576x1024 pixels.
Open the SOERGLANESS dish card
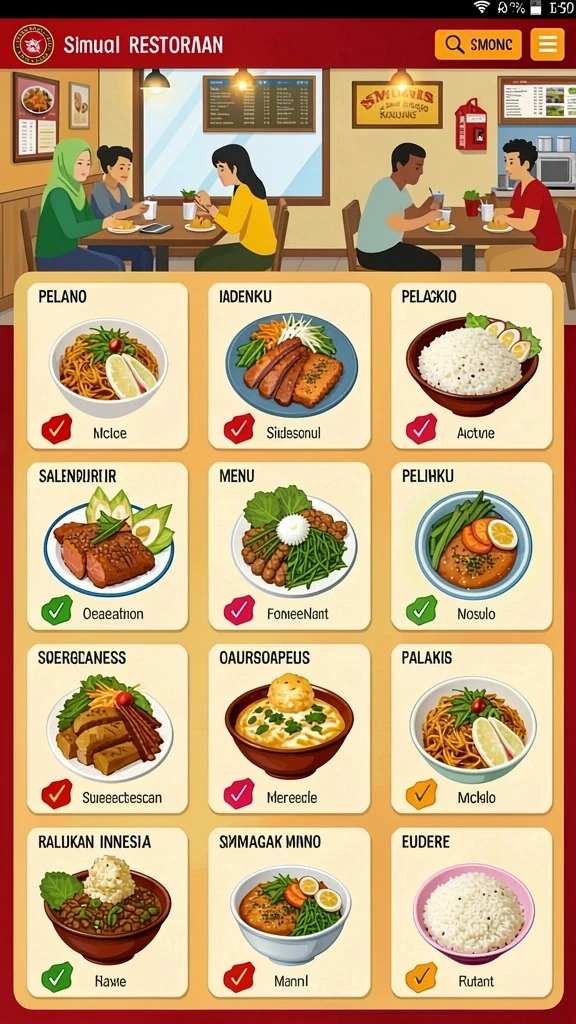[x=108, y=729]
